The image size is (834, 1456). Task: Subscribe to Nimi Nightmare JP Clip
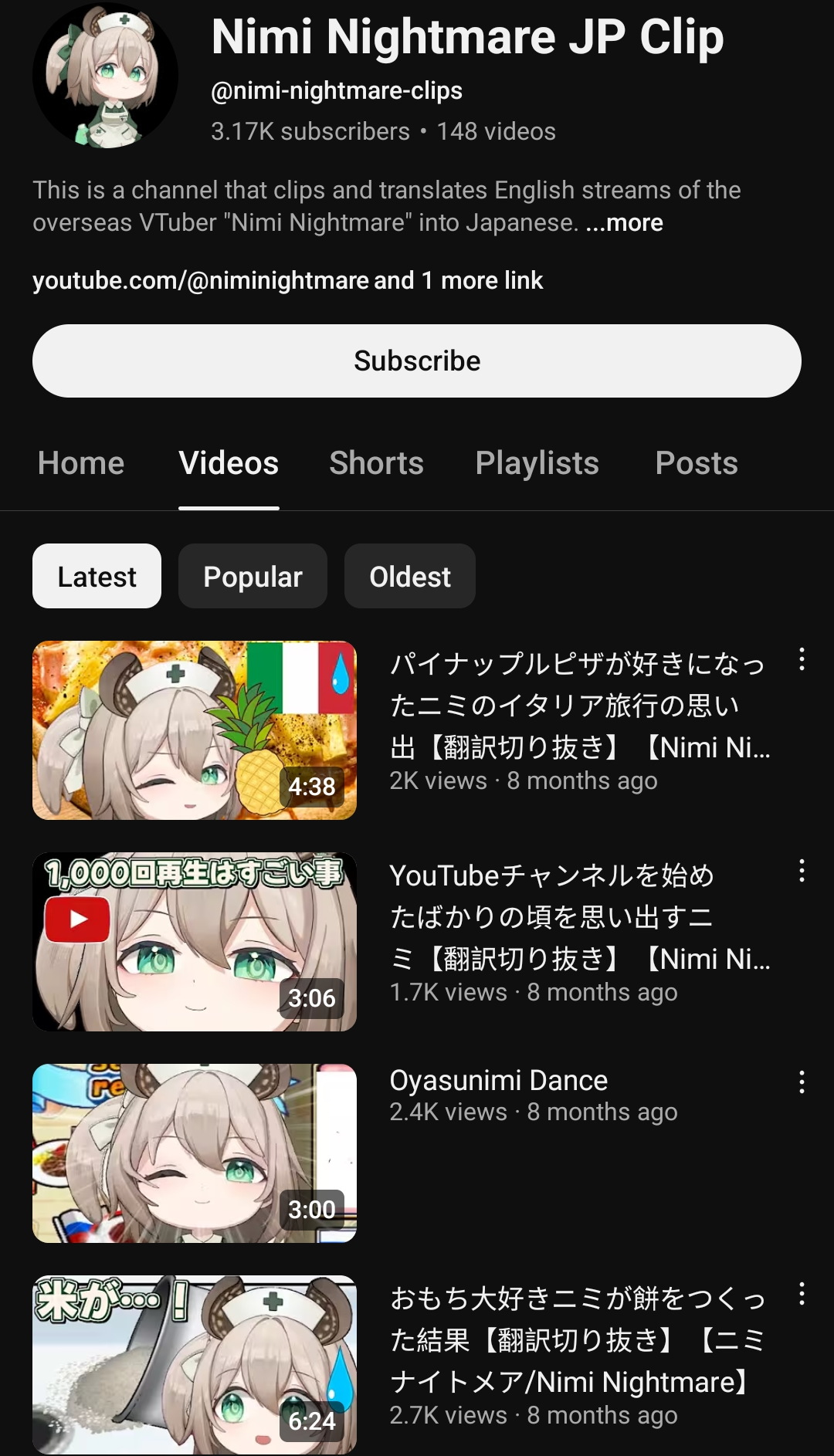tap(417, 361)
